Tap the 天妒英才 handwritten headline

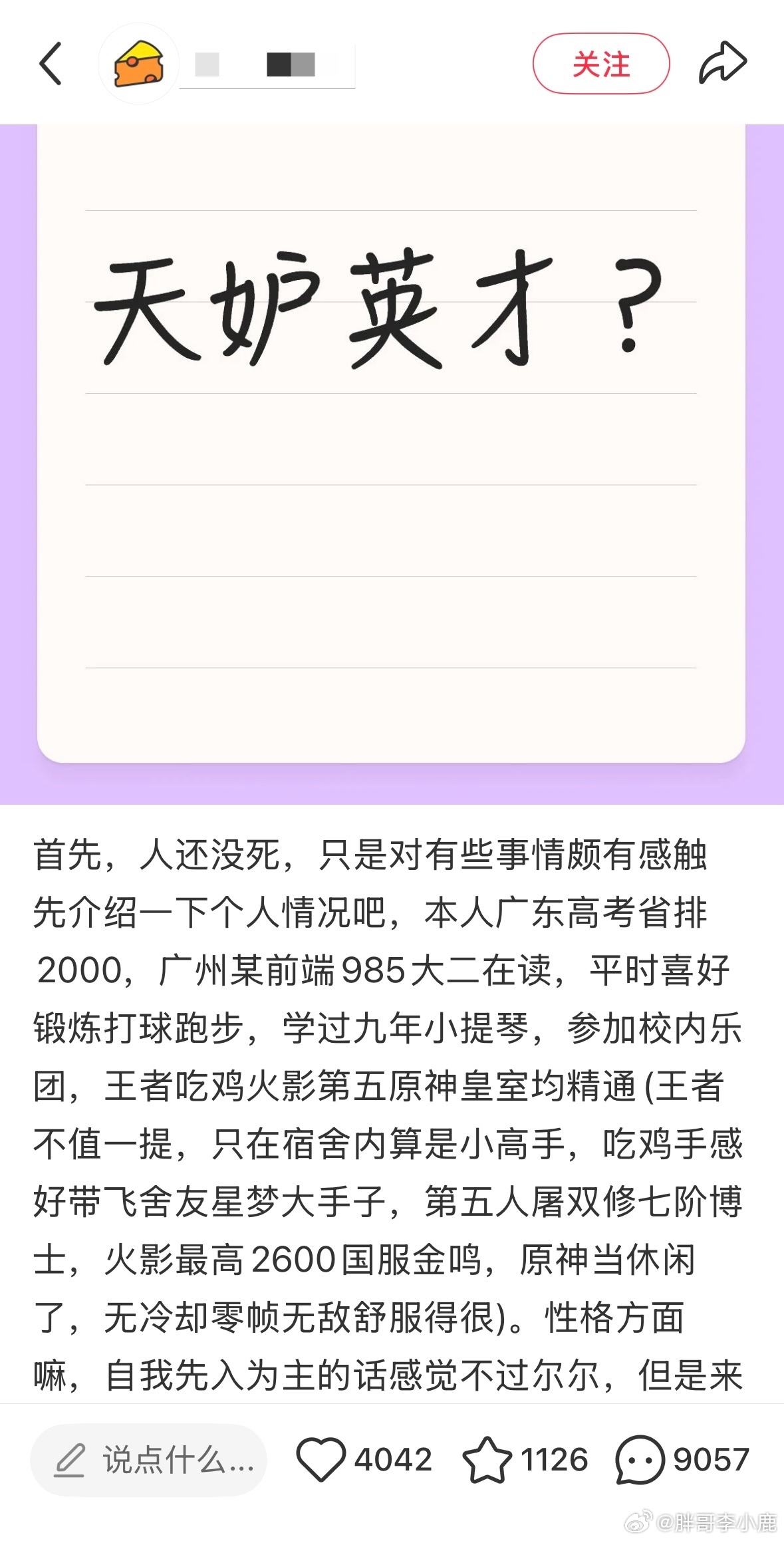(379, 309)
